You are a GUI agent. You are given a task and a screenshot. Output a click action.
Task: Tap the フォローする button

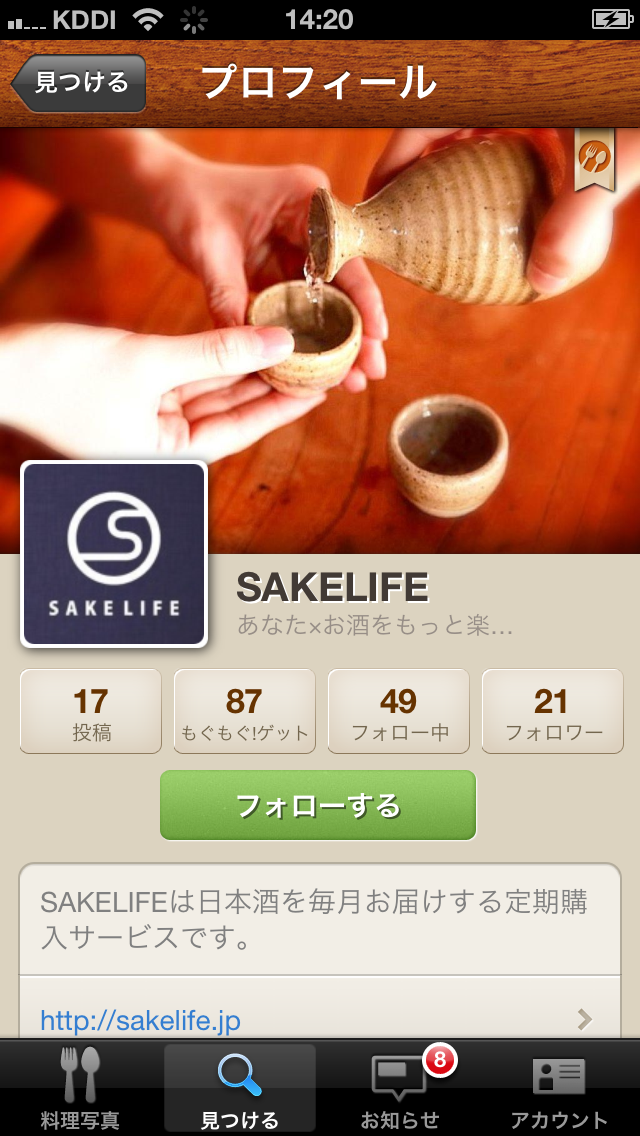coord(318,805)
